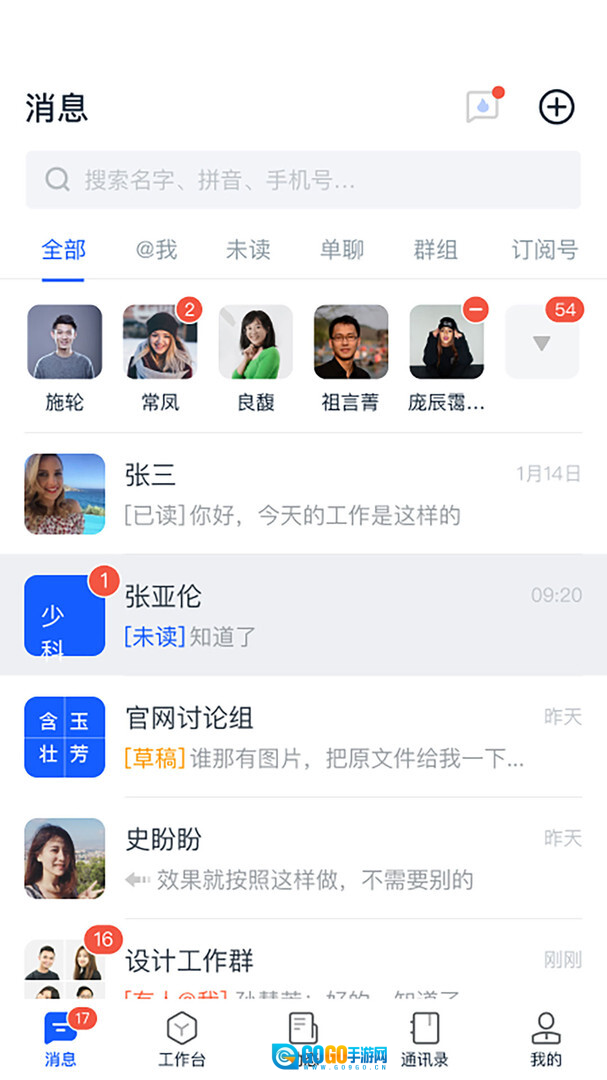Open the message notification bubble icon
This screenshot has height=1080, width=607.
(x=482, y=107)
